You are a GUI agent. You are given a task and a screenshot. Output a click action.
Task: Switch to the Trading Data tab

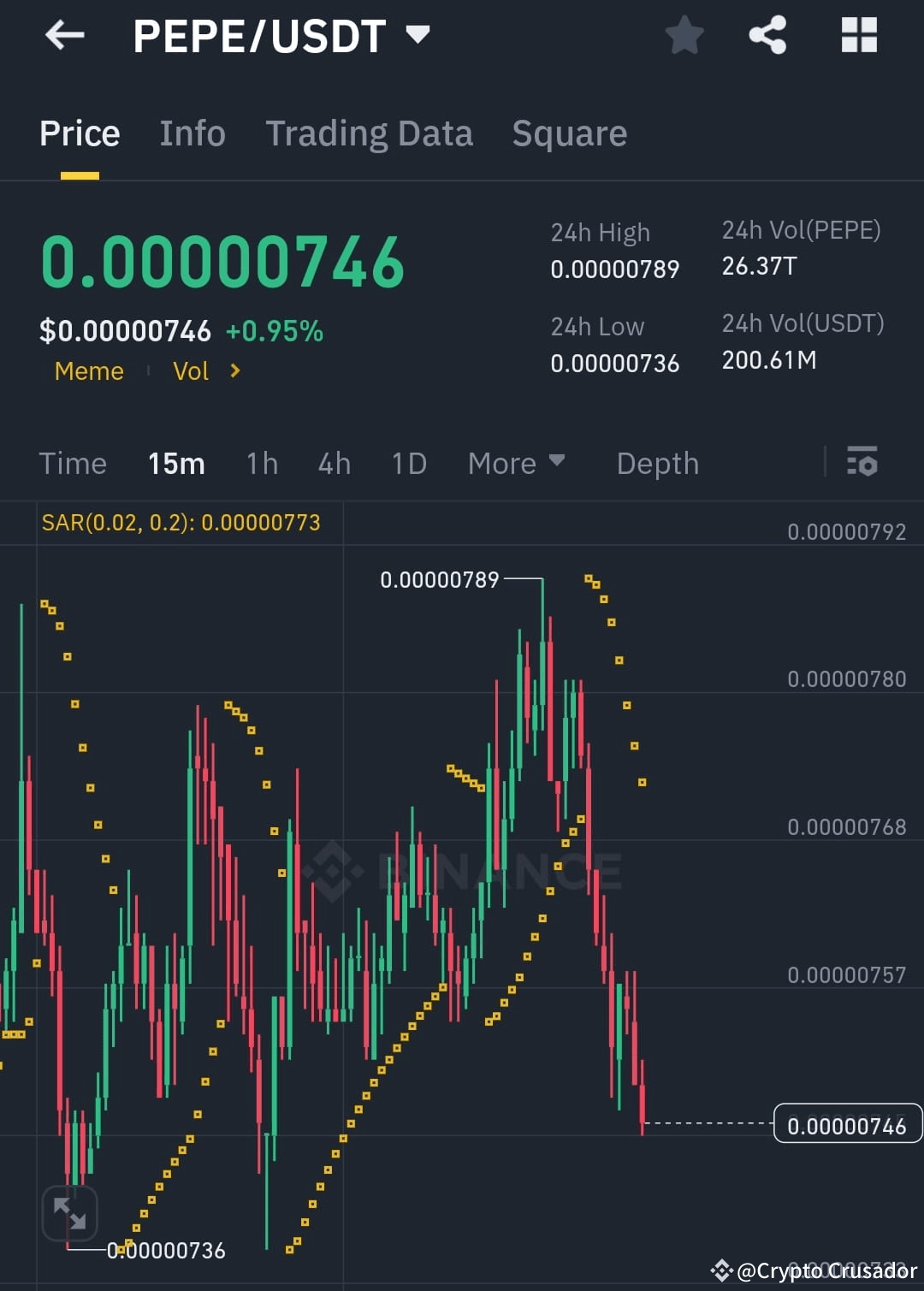(370, 133)
